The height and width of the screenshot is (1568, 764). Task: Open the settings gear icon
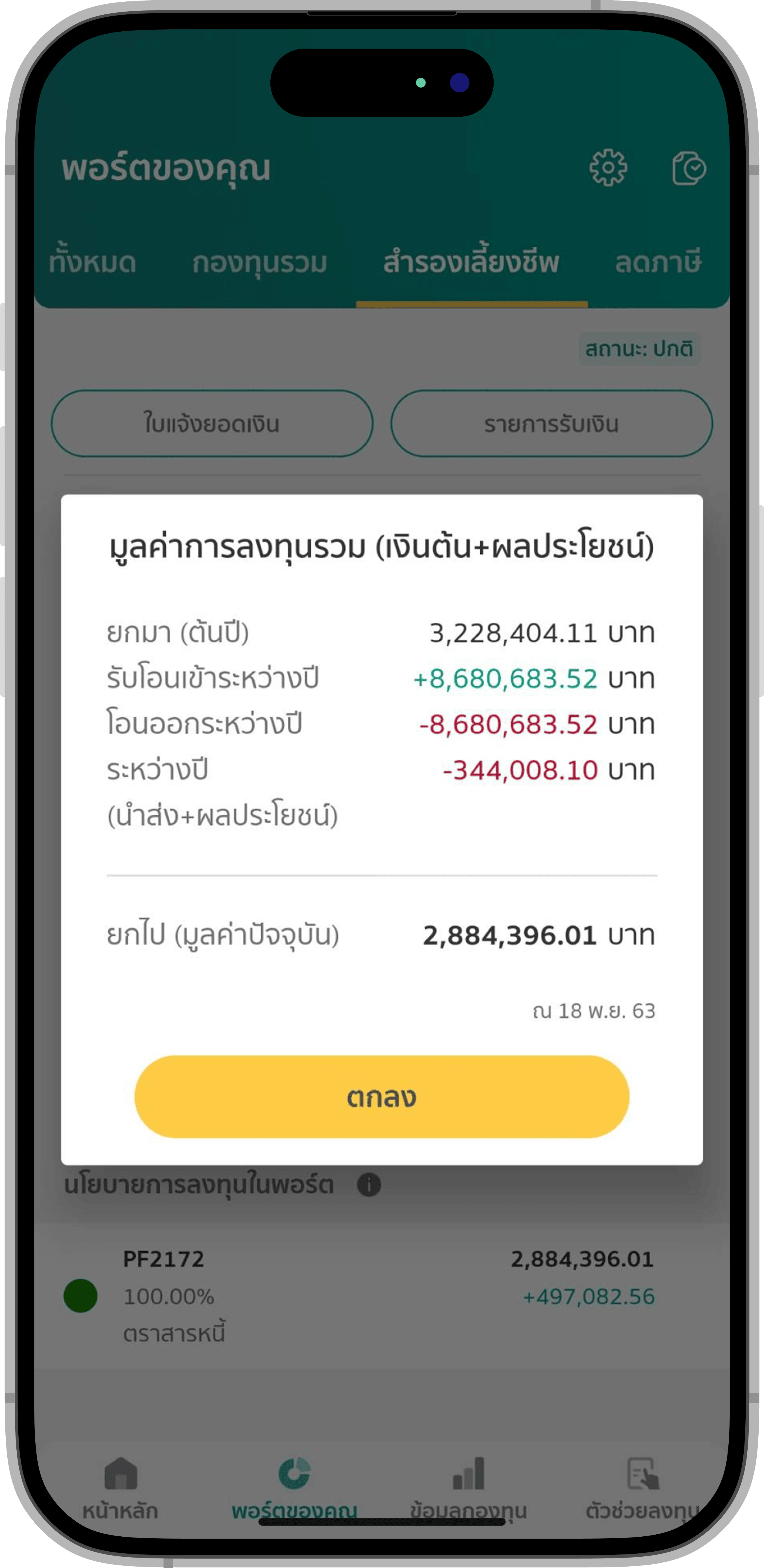tap(607, 168)
